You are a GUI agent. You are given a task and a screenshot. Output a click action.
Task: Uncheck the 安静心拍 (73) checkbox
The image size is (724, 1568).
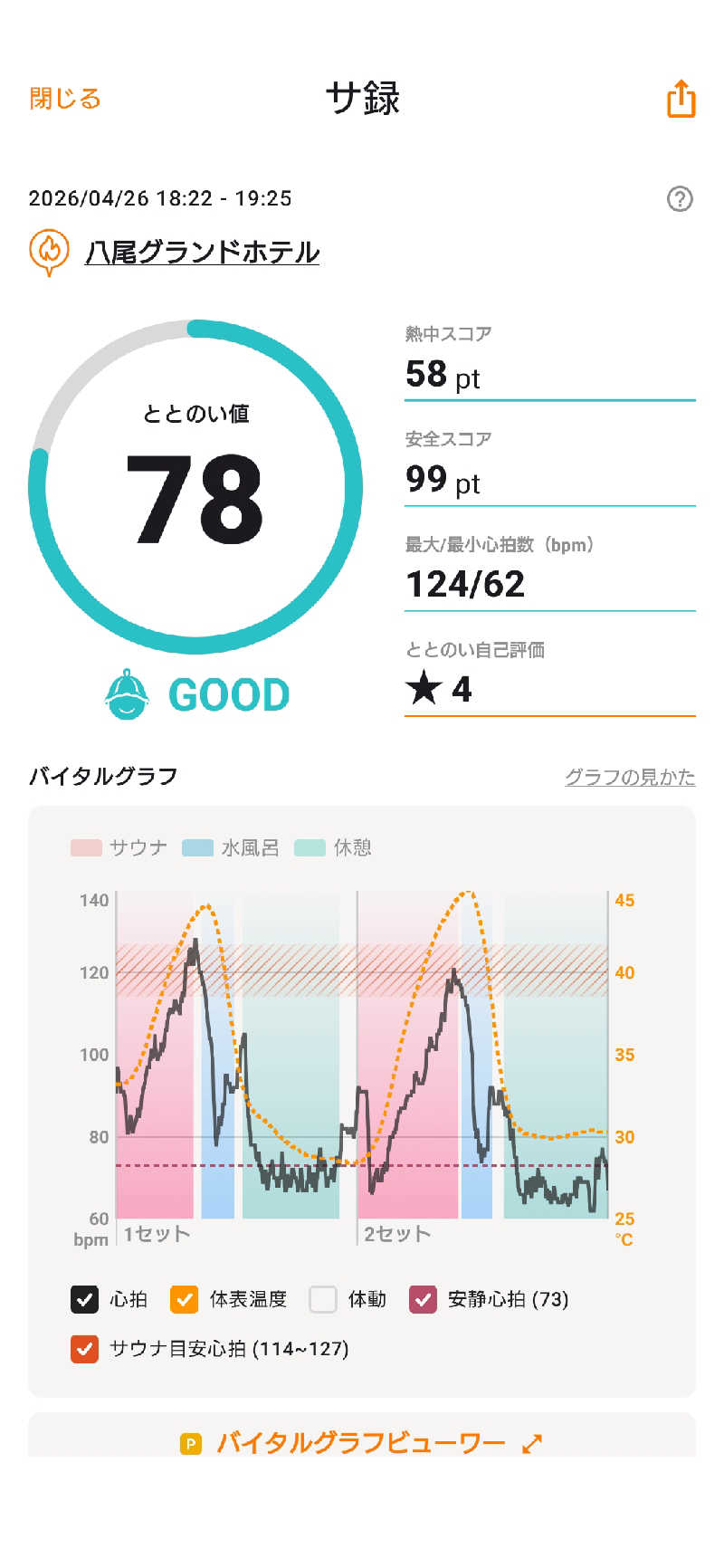click(423, 1299)
